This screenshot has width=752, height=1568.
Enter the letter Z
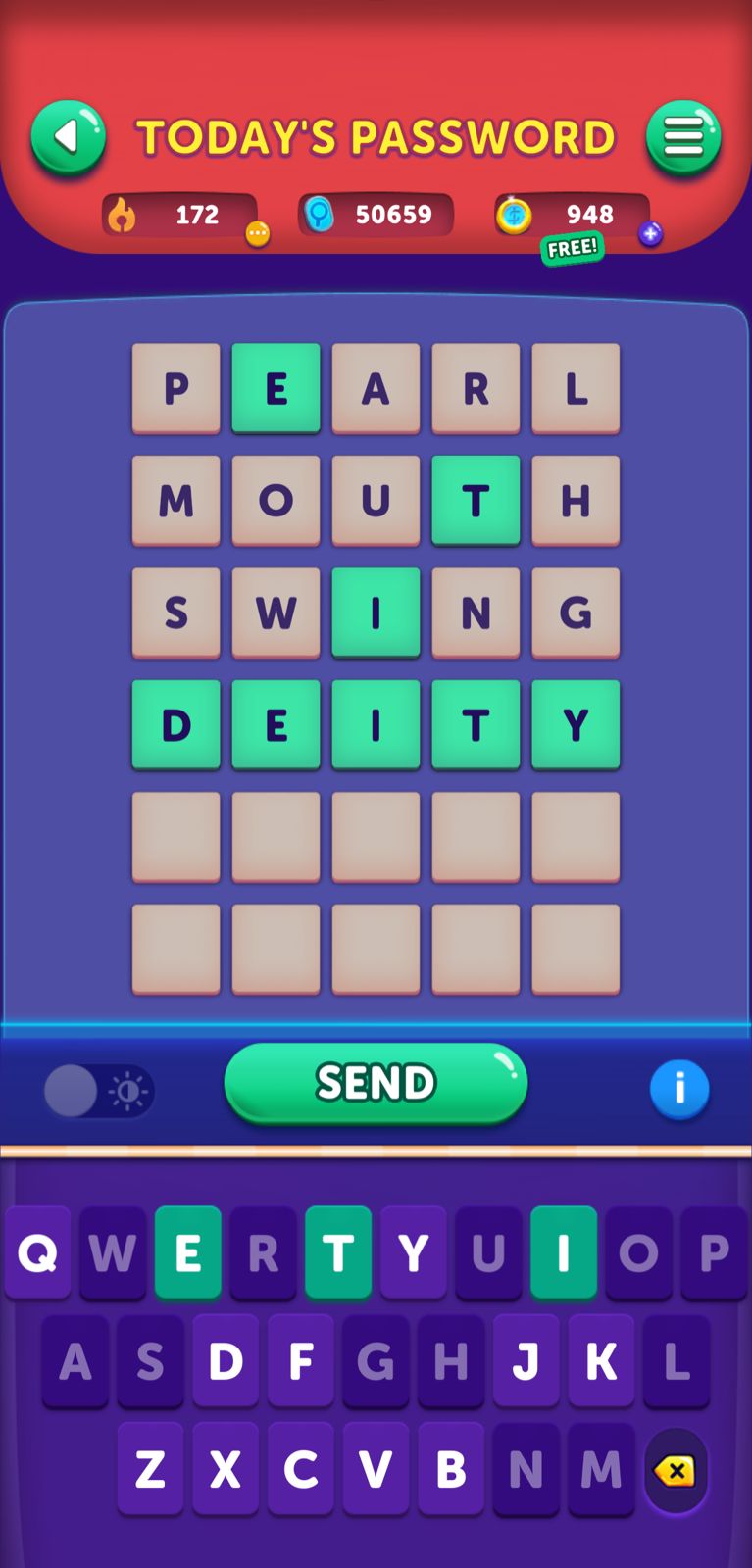150,1469
